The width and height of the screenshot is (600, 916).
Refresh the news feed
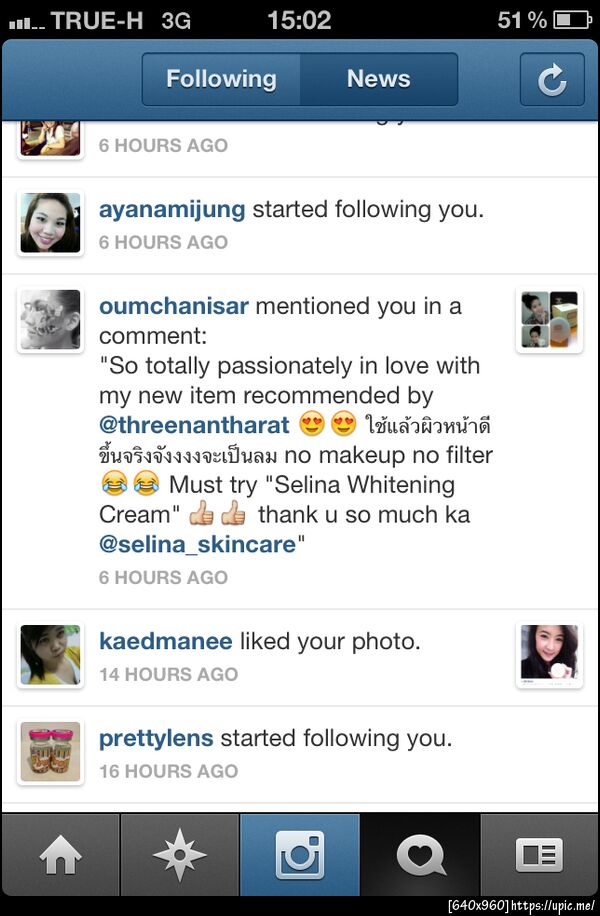point(552,80)
